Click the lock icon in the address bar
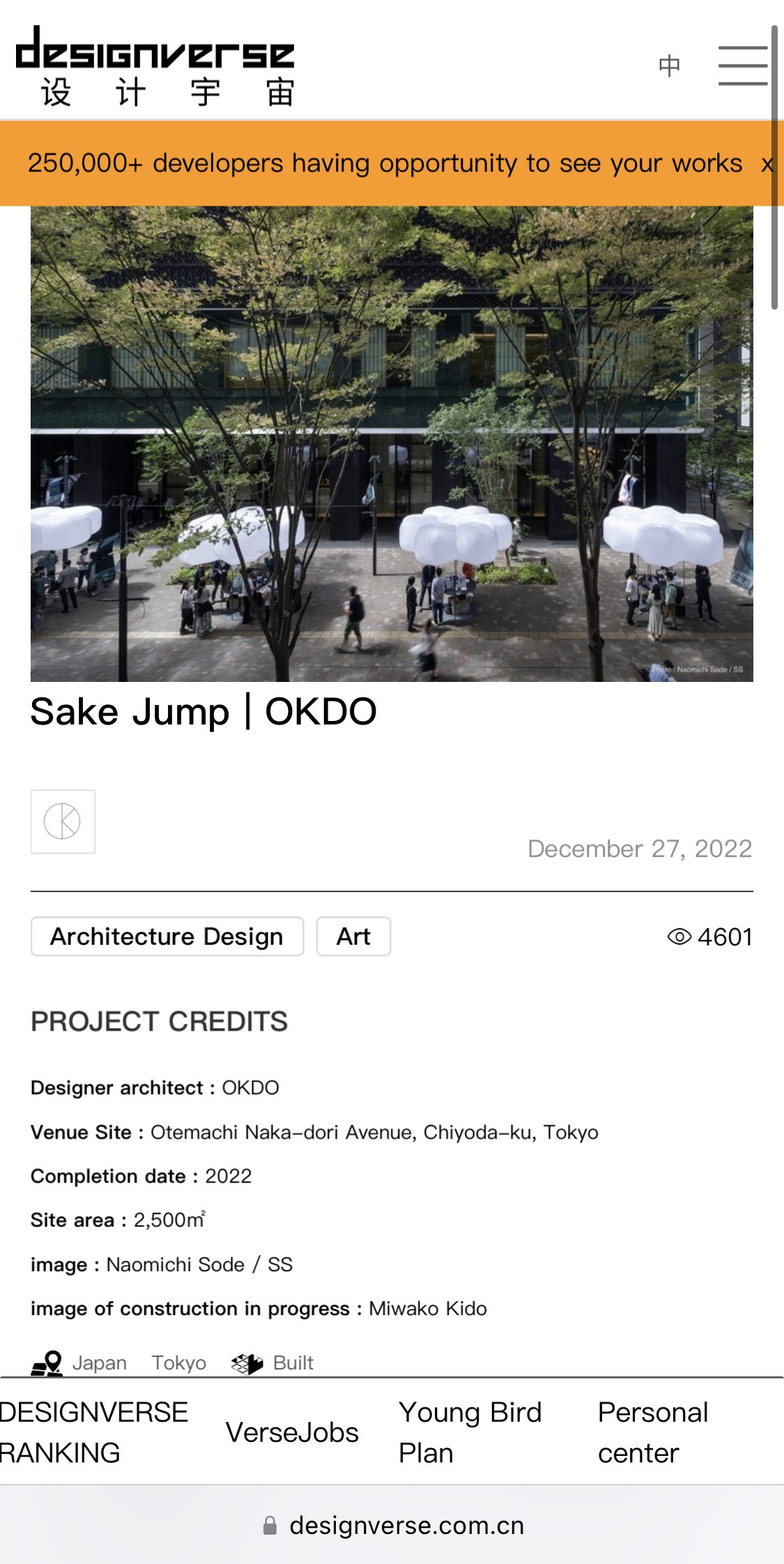Image resolution: width=784 pixels, height=1564 pixels. (x=271, y=1524)
